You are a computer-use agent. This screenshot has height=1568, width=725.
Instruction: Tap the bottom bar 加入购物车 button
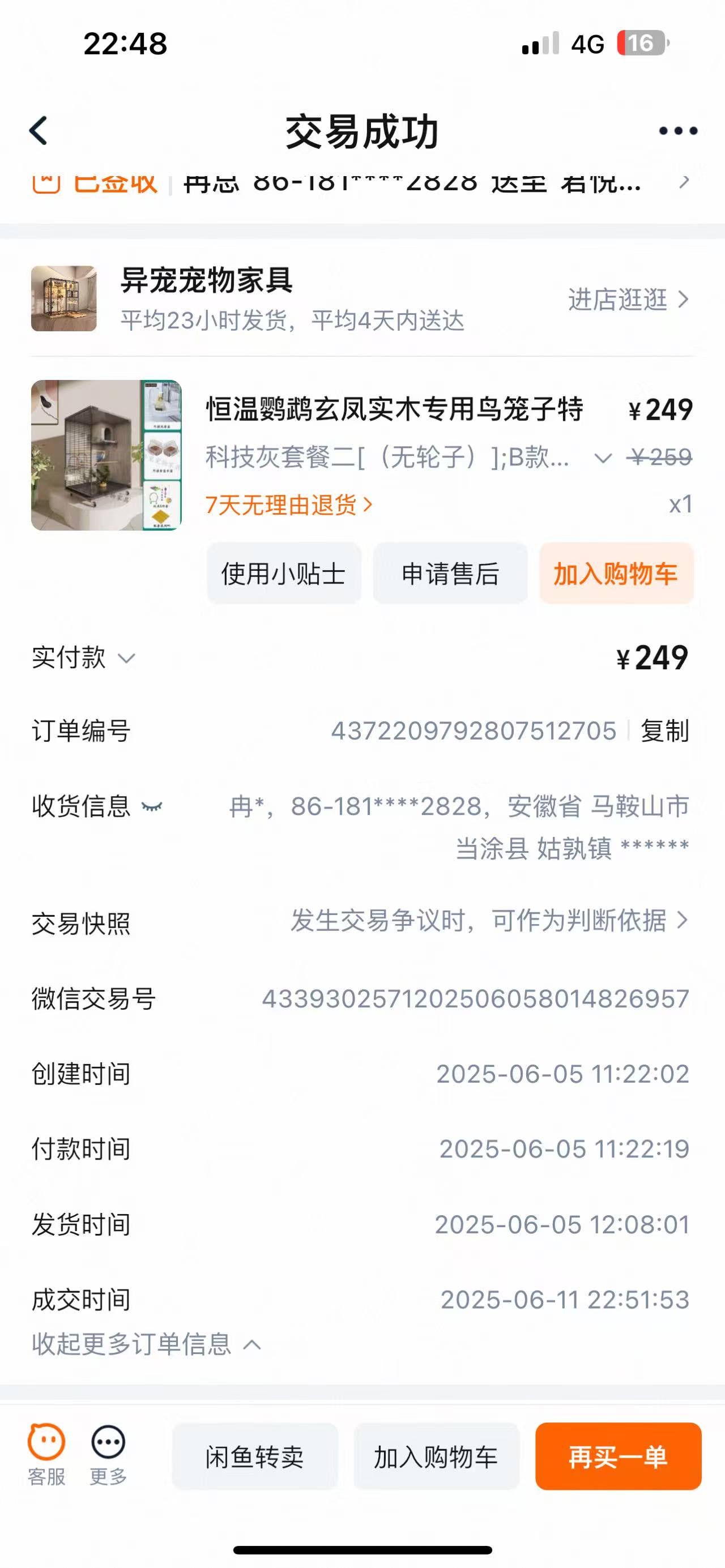[x=436, y=1456]
